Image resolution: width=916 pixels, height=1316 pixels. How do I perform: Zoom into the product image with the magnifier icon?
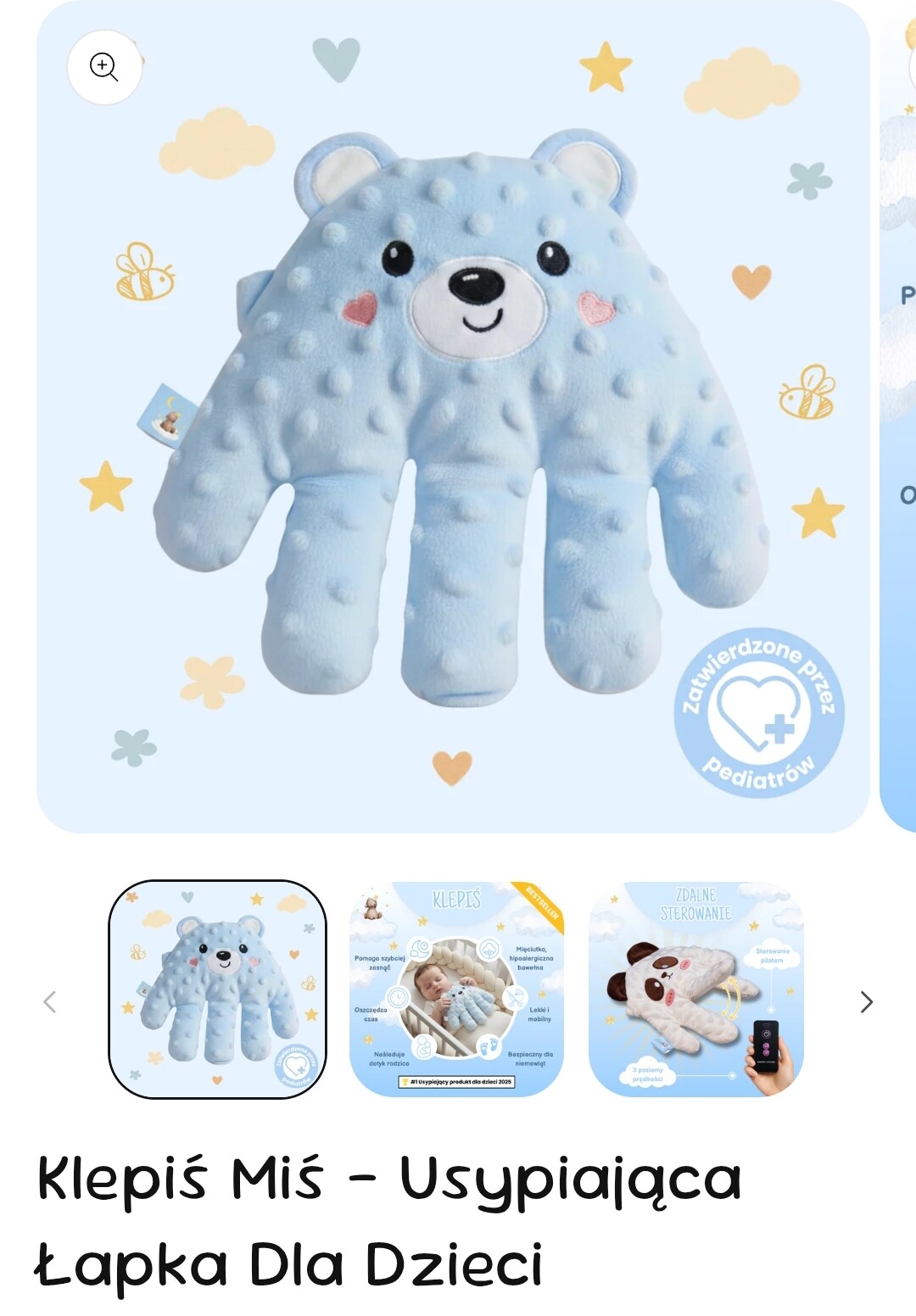104,67
